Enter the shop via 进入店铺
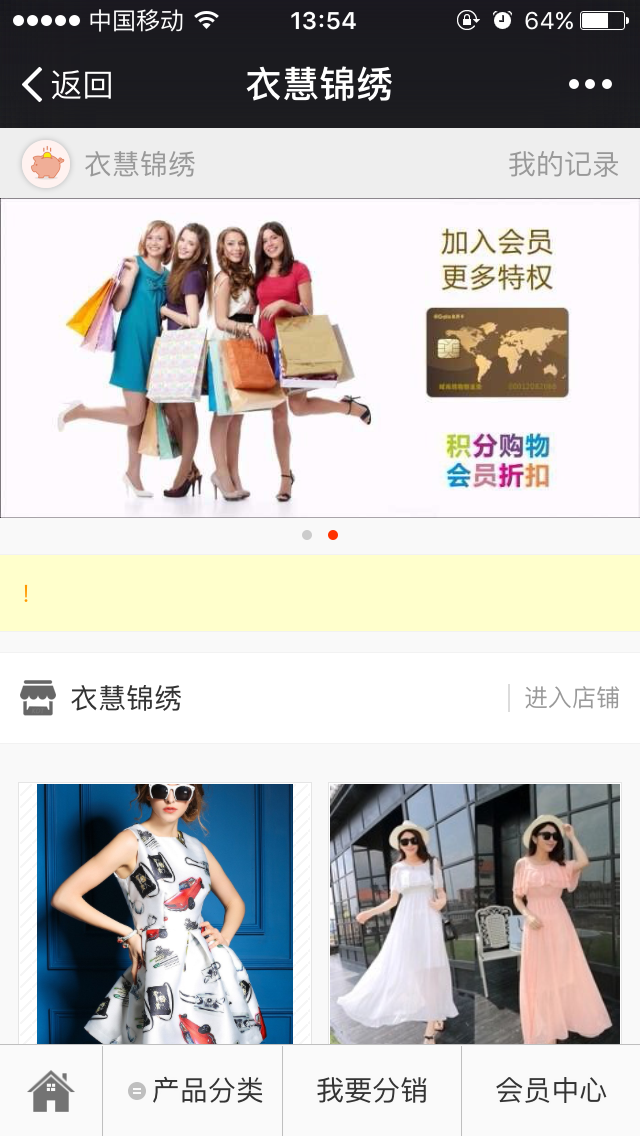This screenshot has width=640, height=1136. [571, 698]
